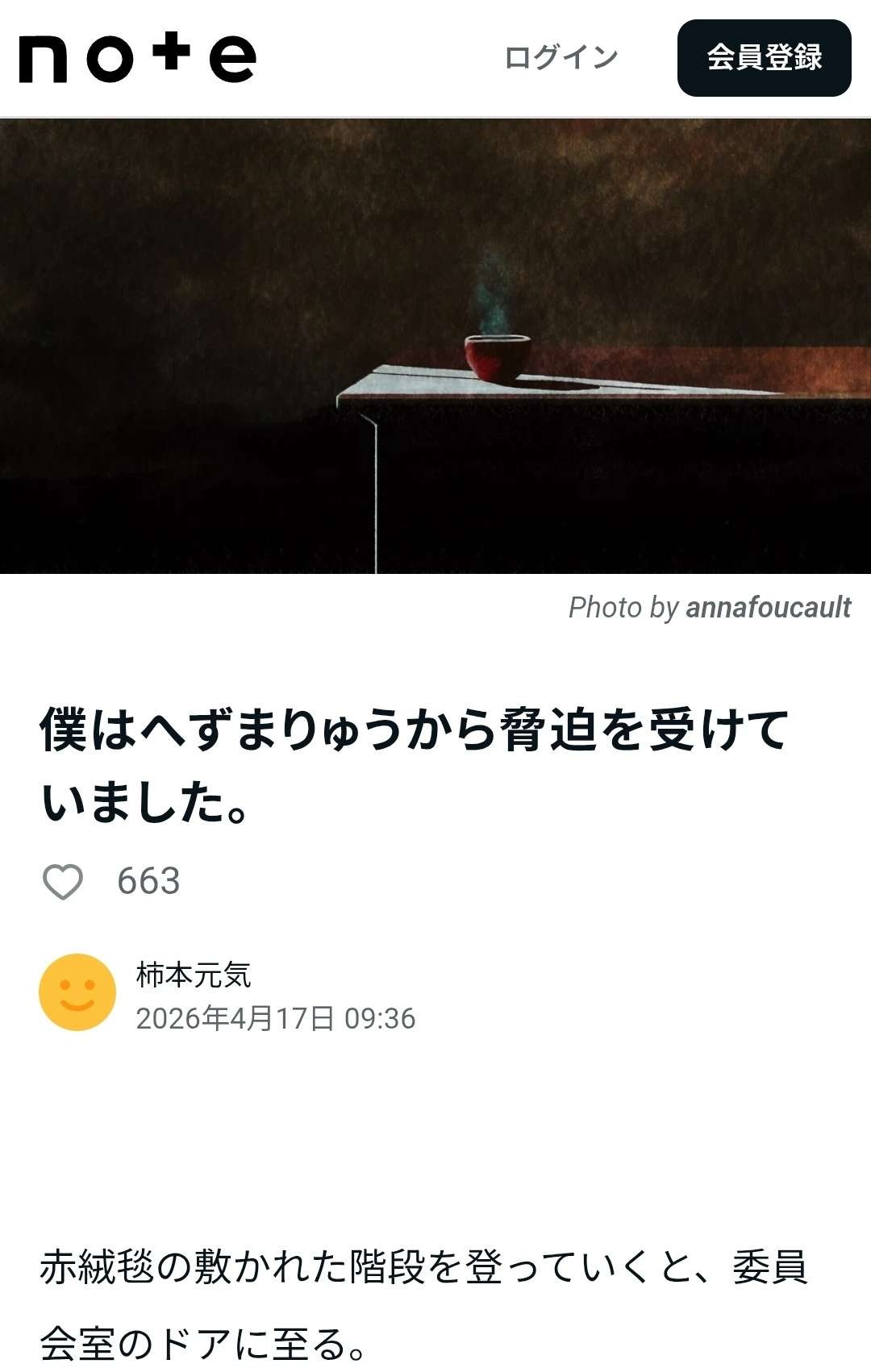The image size is (871, 1372).
Task: Open the profile of author 柿本元気
Action: (x=194, y=975)
